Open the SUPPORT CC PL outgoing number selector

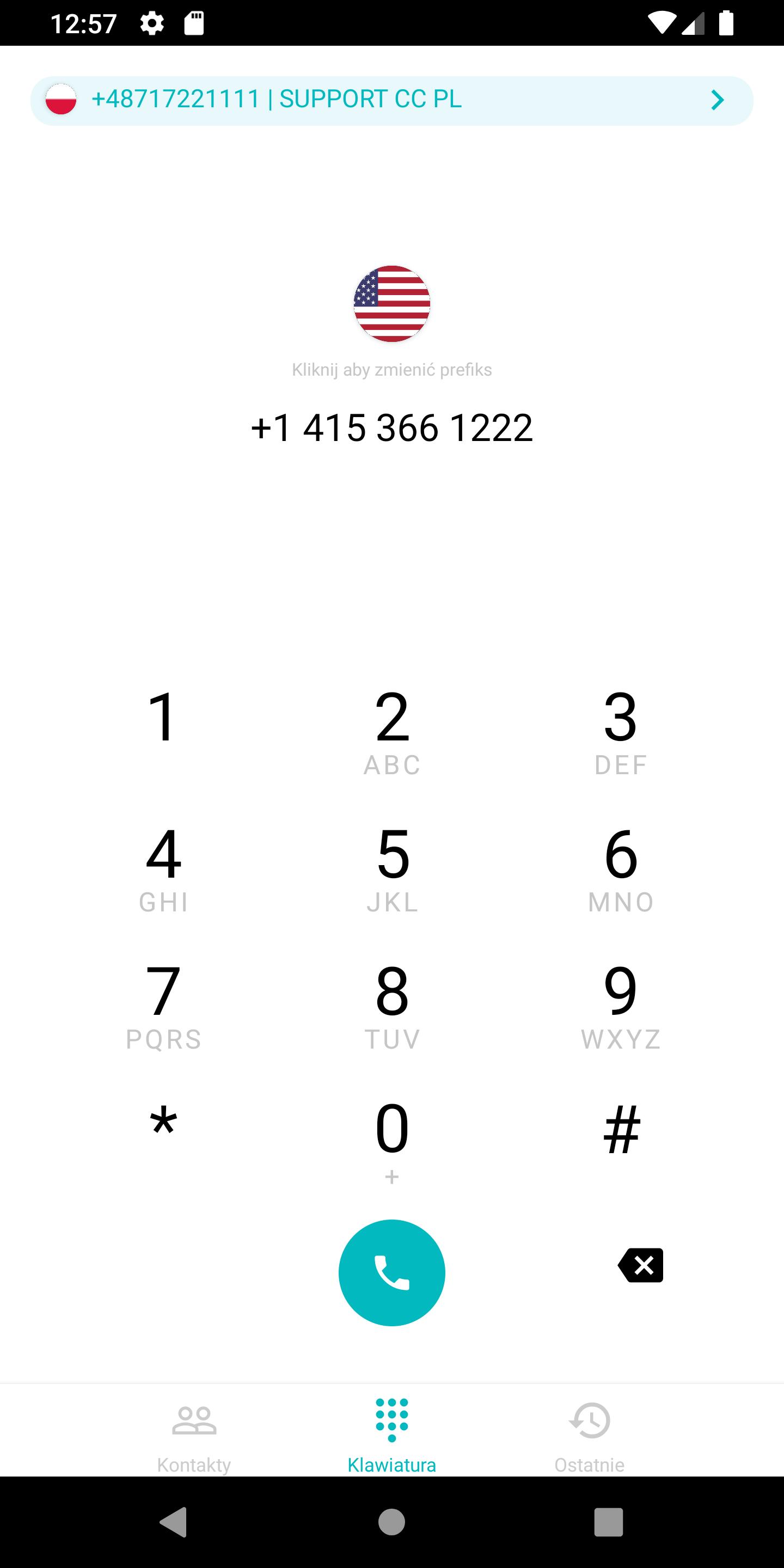[391, 100]
